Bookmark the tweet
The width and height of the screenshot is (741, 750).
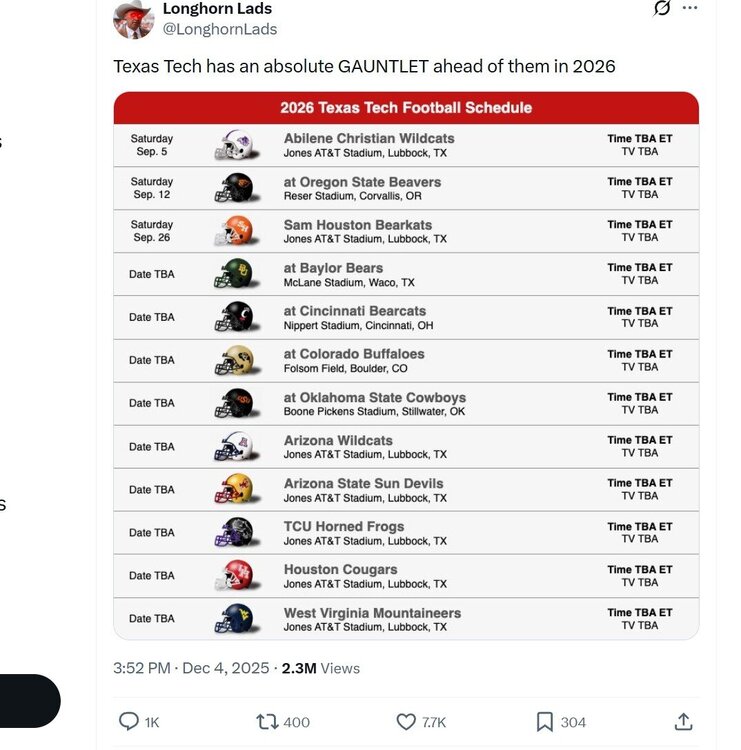(542, 721)
